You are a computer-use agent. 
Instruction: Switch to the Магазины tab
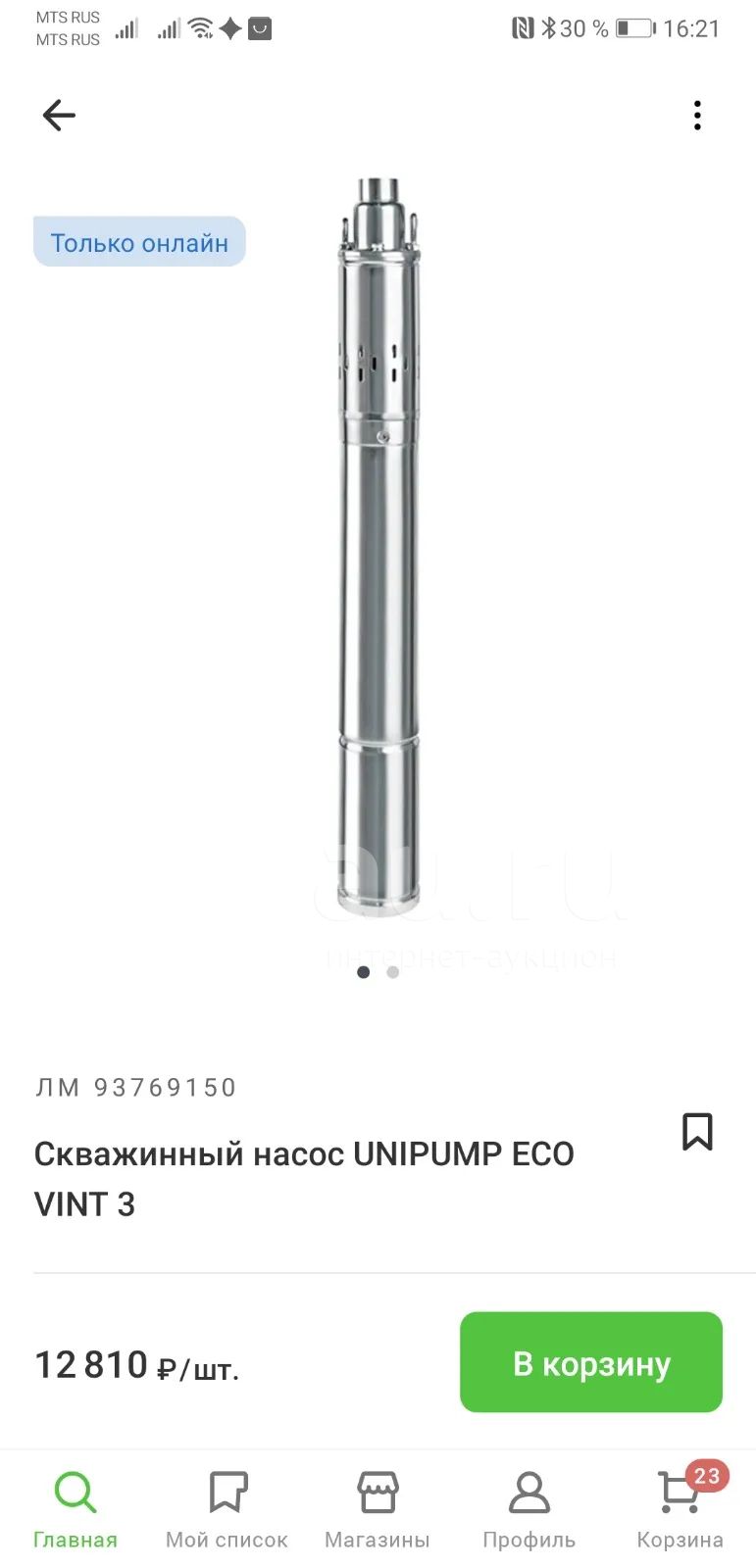[378, 1510]
